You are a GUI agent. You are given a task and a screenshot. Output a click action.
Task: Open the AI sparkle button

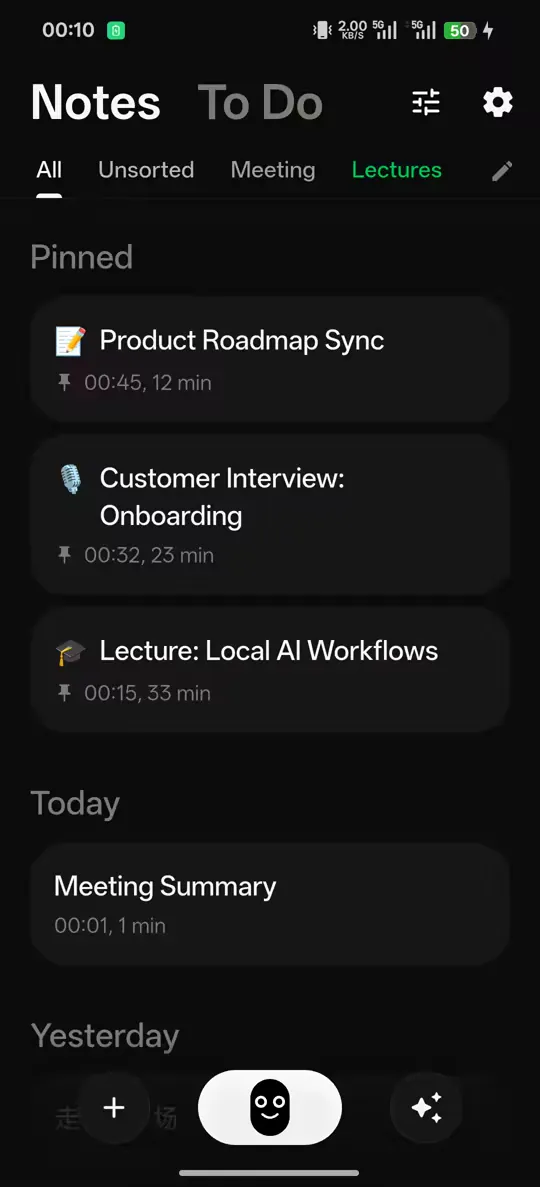426,1108
